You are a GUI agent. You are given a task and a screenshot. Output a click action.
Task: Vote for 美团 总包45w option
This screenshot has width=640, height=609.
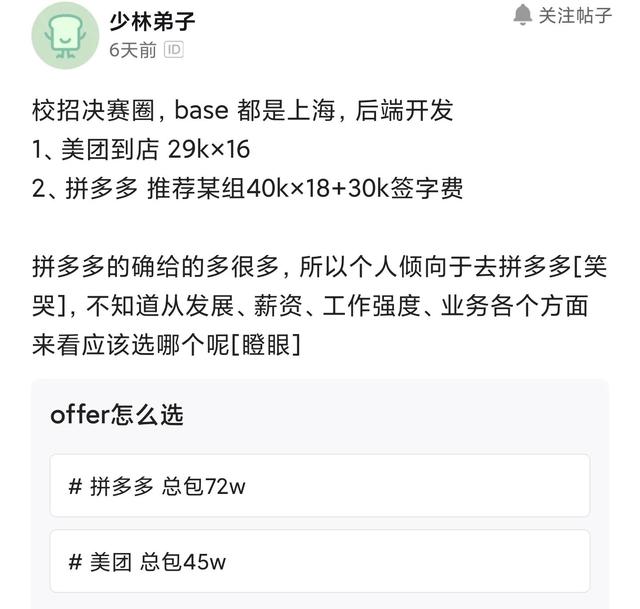pos(319,561)
